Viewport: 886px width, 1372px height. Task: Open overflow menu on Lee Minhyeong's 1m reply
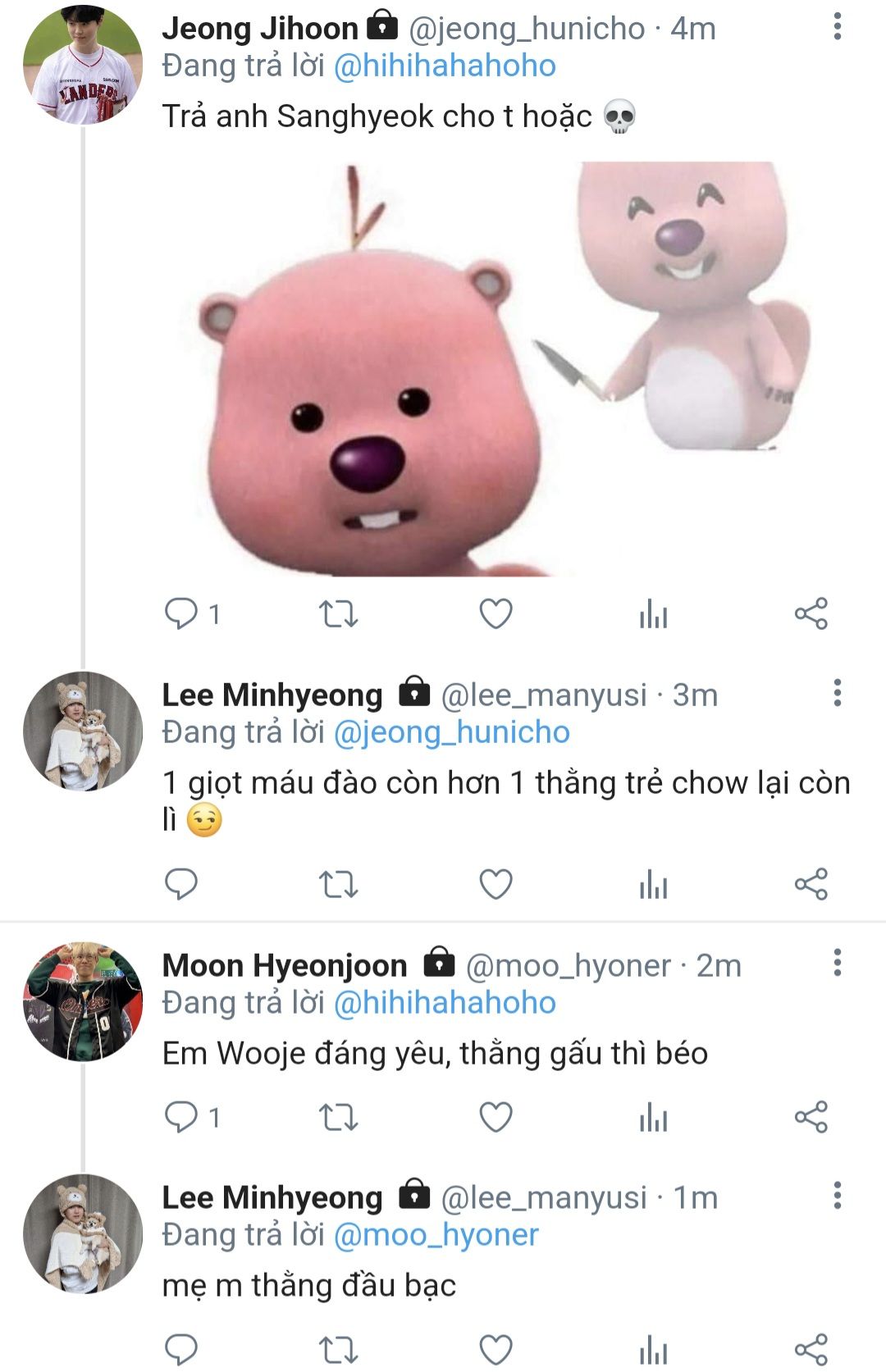click(837, 1196)
